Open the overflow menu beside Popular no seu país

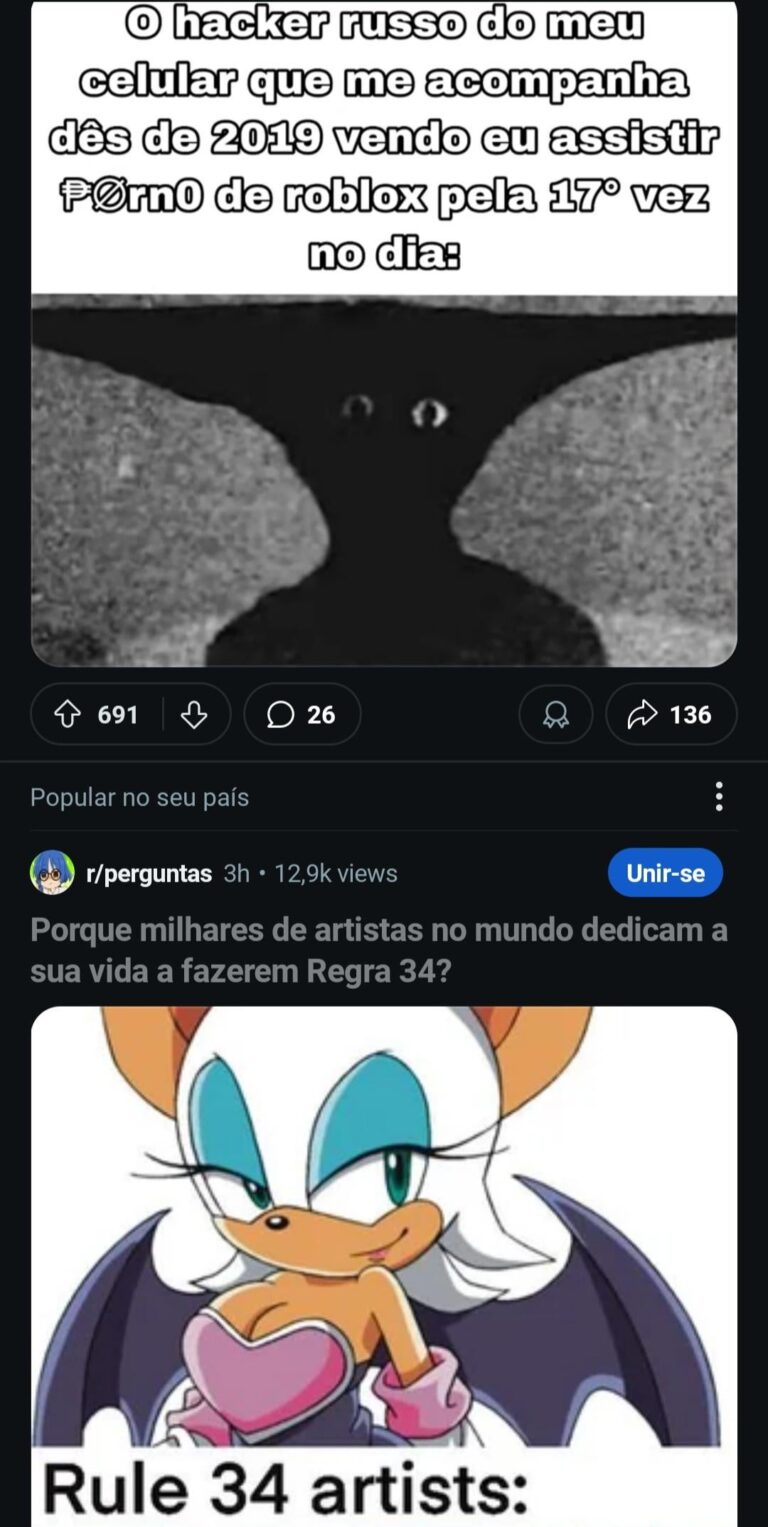point(718,797)
